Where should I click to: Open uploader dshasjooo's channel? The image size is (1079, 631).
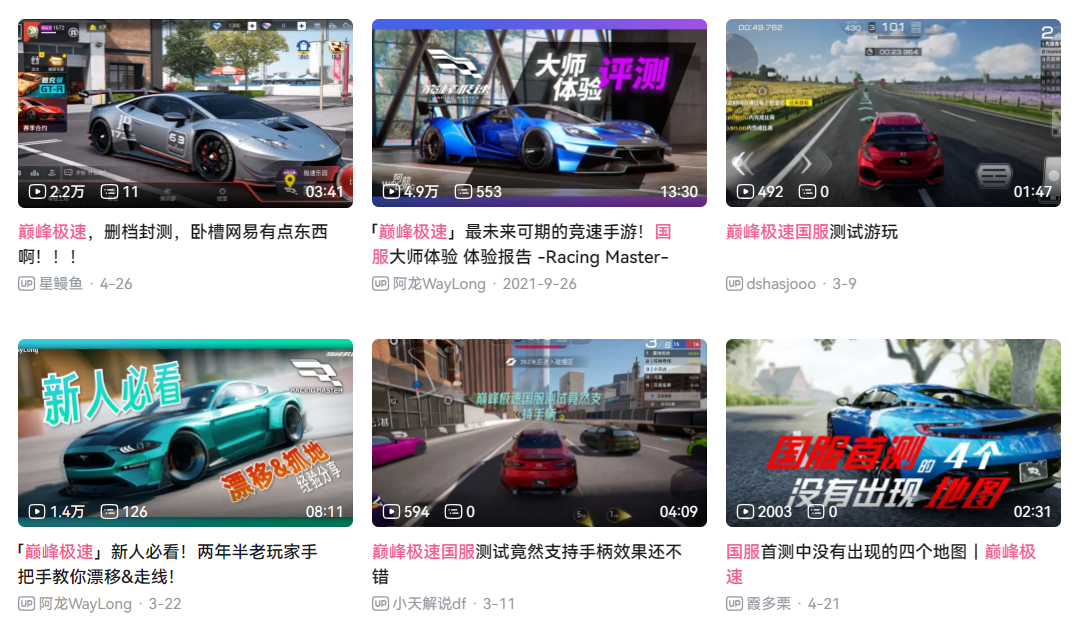coord(781,284)
